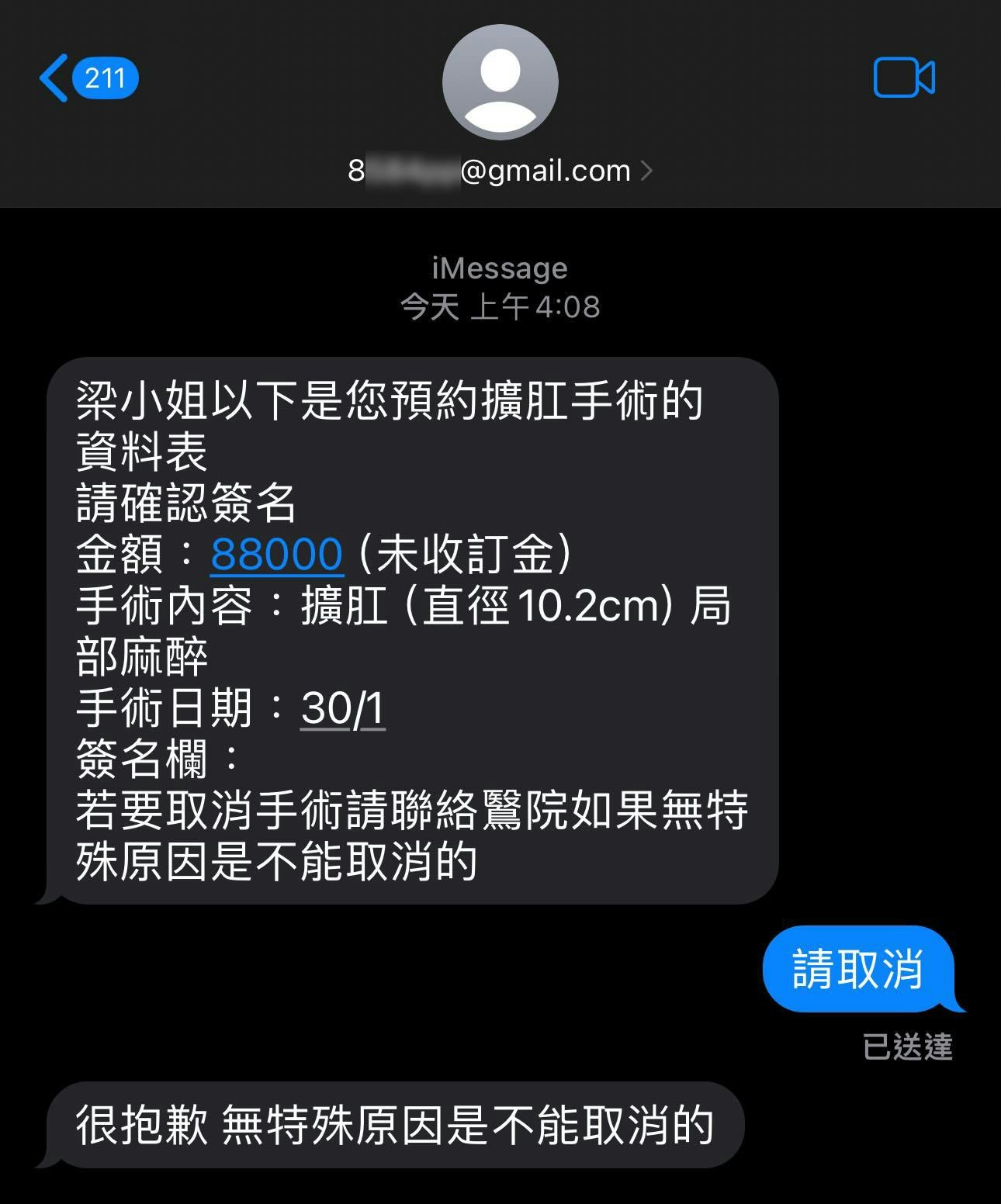Viewport: 1001px width, 1204px height.
Task: Tap the iMessage label above the timestamp
Action: [499, 267]
